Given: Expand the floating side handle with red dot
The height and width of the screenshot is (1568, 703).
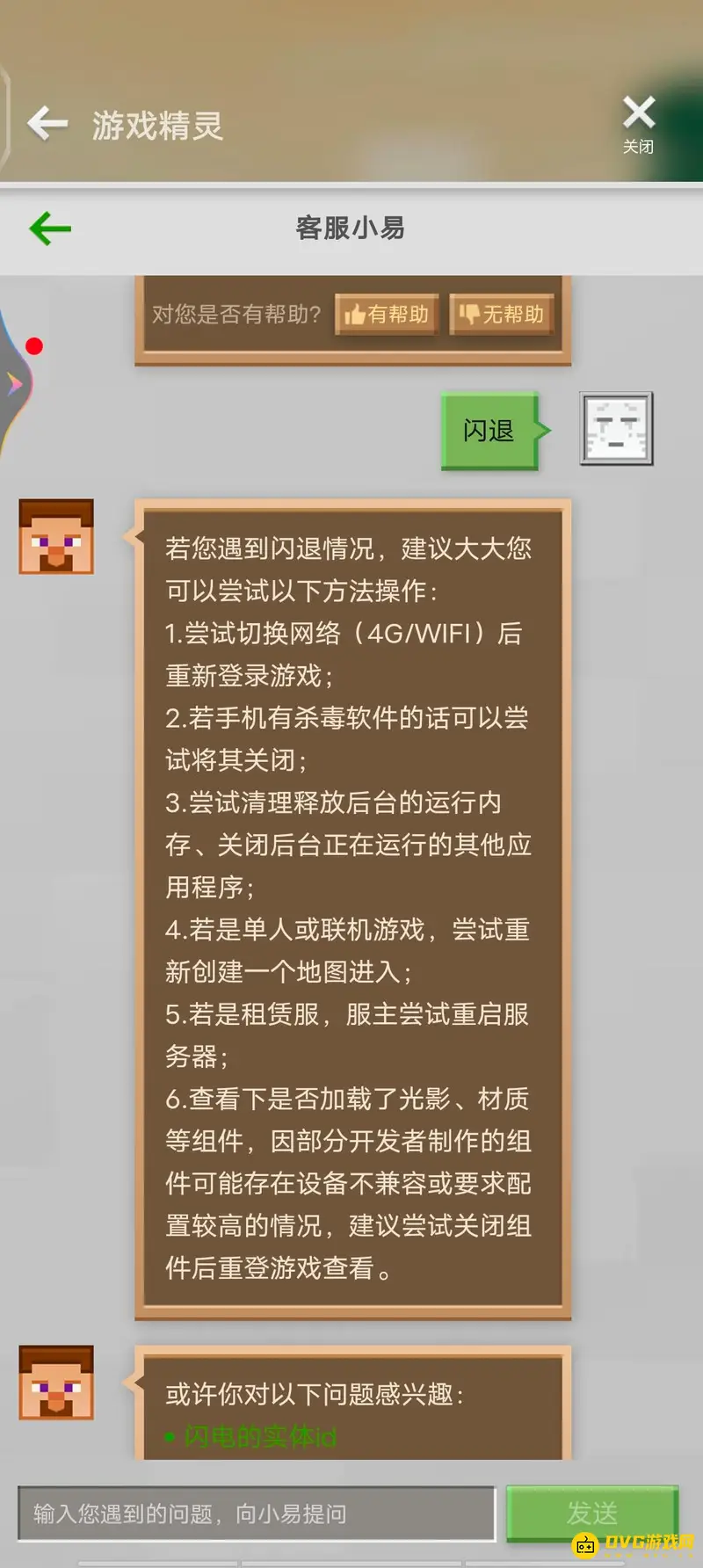Looking at the screenshot, I should [16, 382].
